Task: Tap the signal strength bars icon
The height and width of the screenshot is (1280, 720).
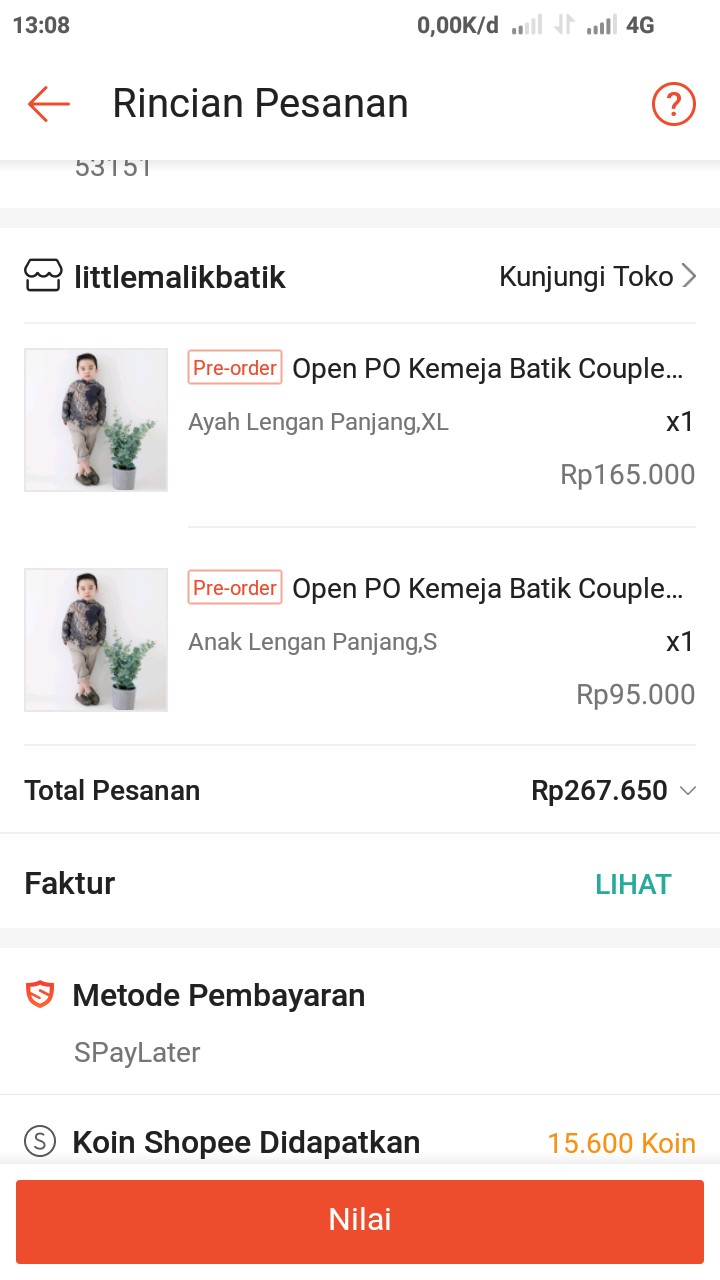Action: click(x=600, y=24)
